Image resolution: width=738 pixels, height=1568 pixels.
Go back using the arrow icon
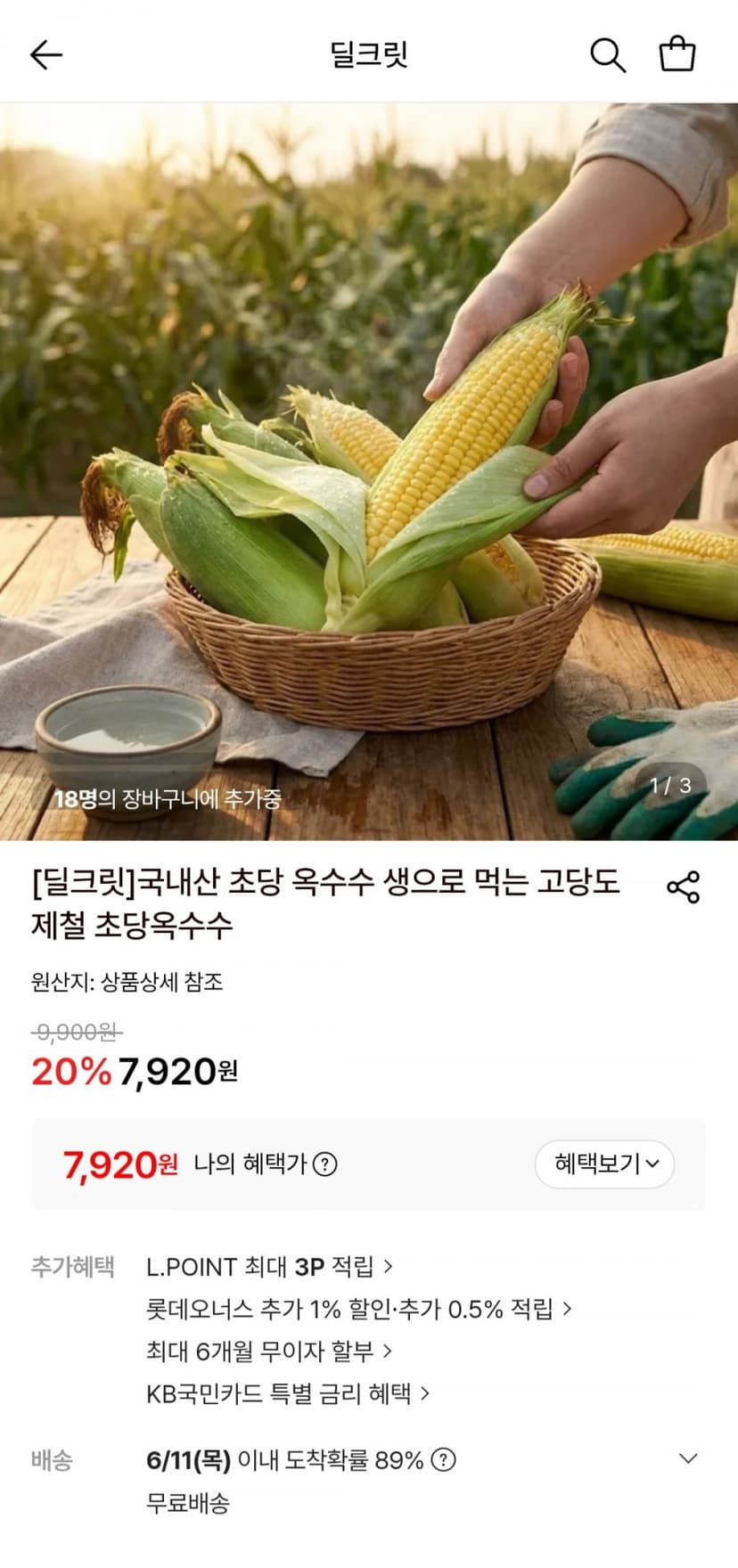[x=46, y=54]
